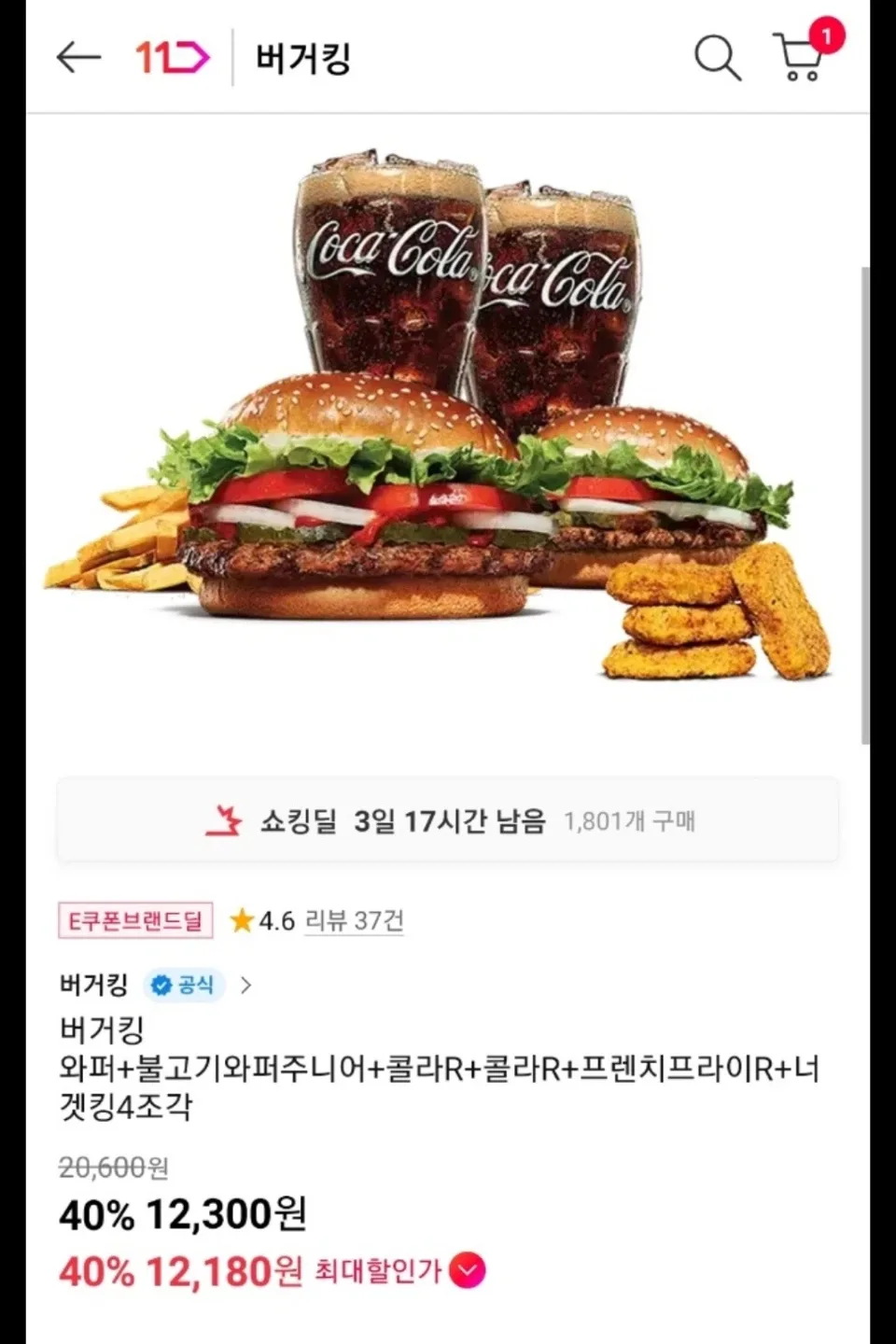
Task: Open the 11st home logo
Action: [x=173, y=58]
